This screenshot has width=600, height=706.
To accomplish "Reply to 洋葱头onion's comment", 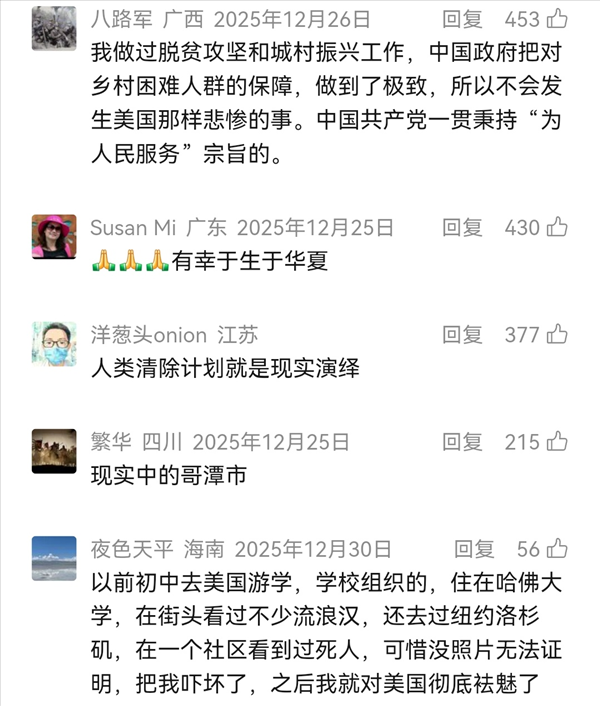I will point(463,335).
